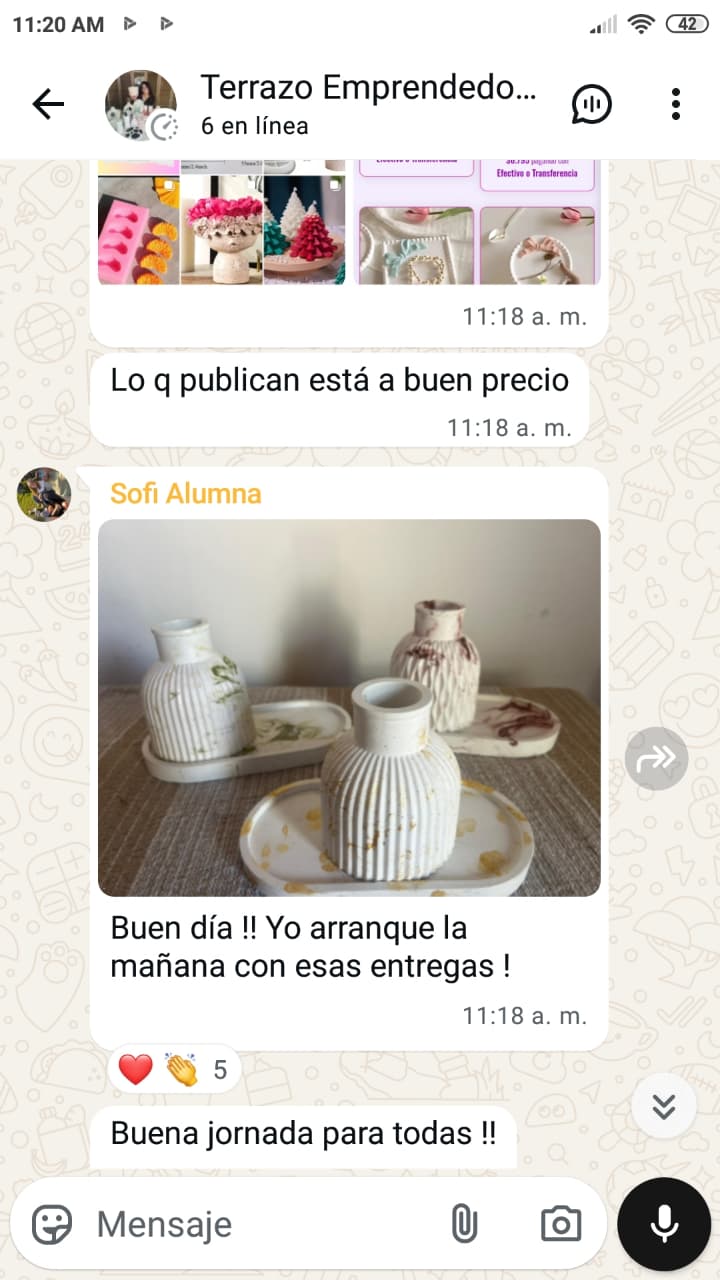Go back to the chat list
The height and width of the screenshot is (1280, 720).
[47, 104]
